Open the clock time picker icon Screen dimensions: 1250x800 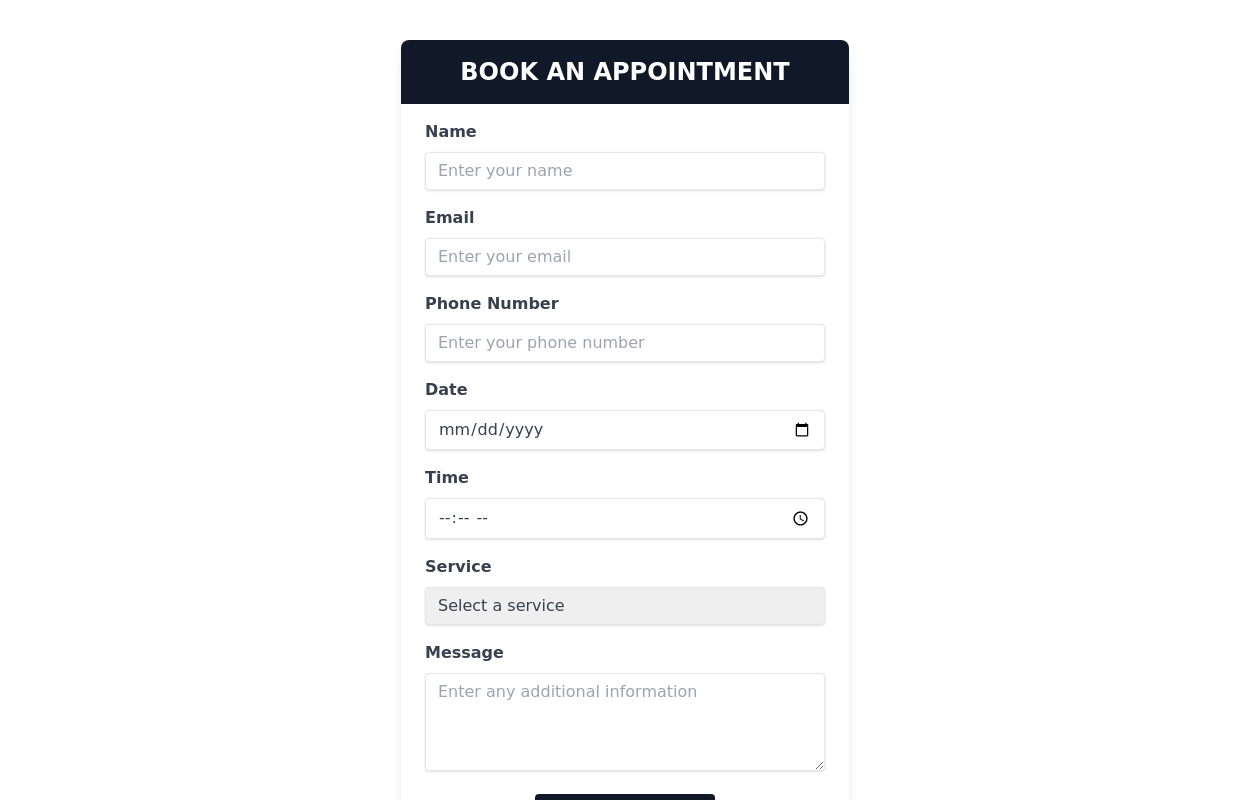pos(800,518)
